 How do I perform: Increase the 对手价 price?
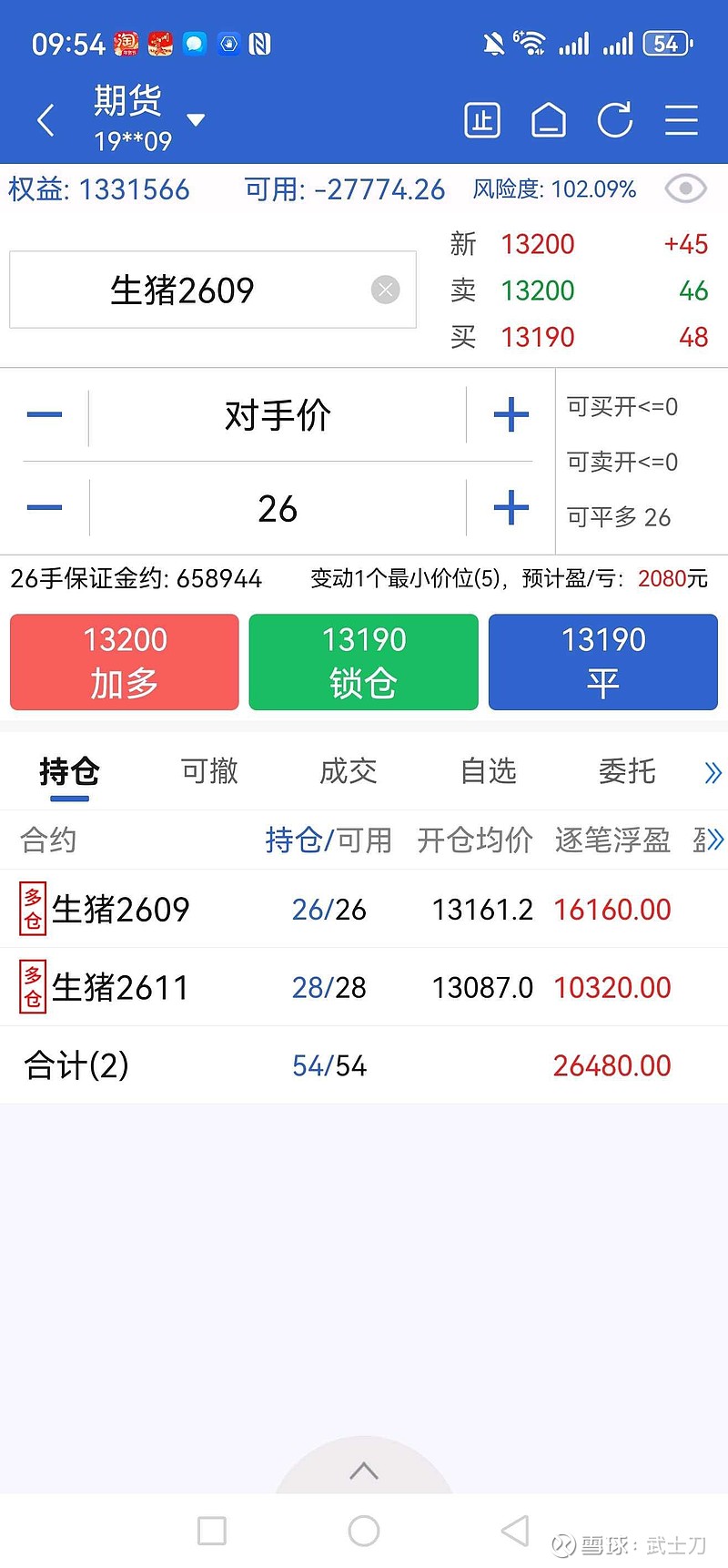(511, 415)
